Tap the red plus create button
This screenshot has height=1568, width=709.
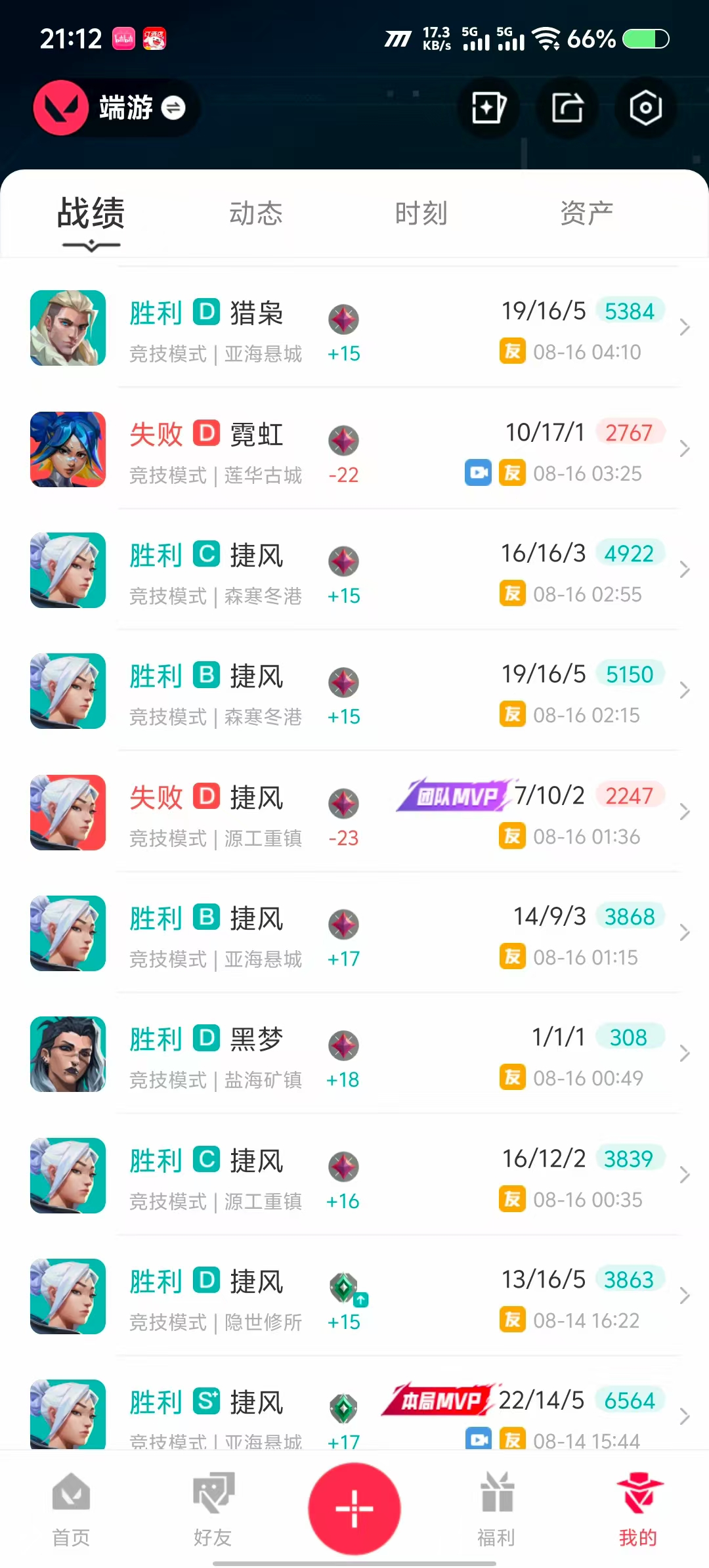[x=354, y=1508]
